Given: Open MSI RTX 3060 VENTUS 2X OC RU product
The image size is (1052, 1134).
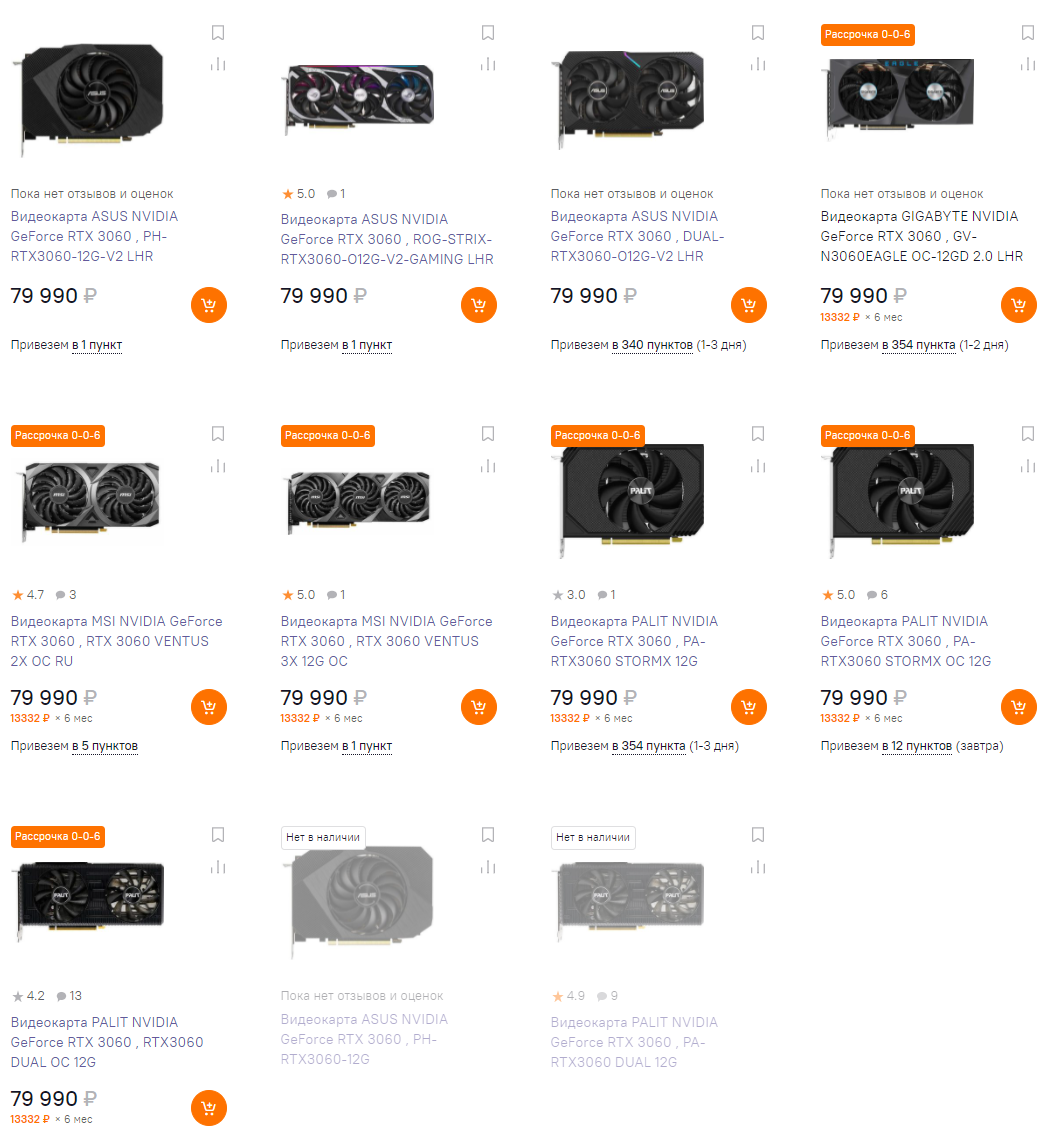Looking at the screenshot, I should point(116,641).
